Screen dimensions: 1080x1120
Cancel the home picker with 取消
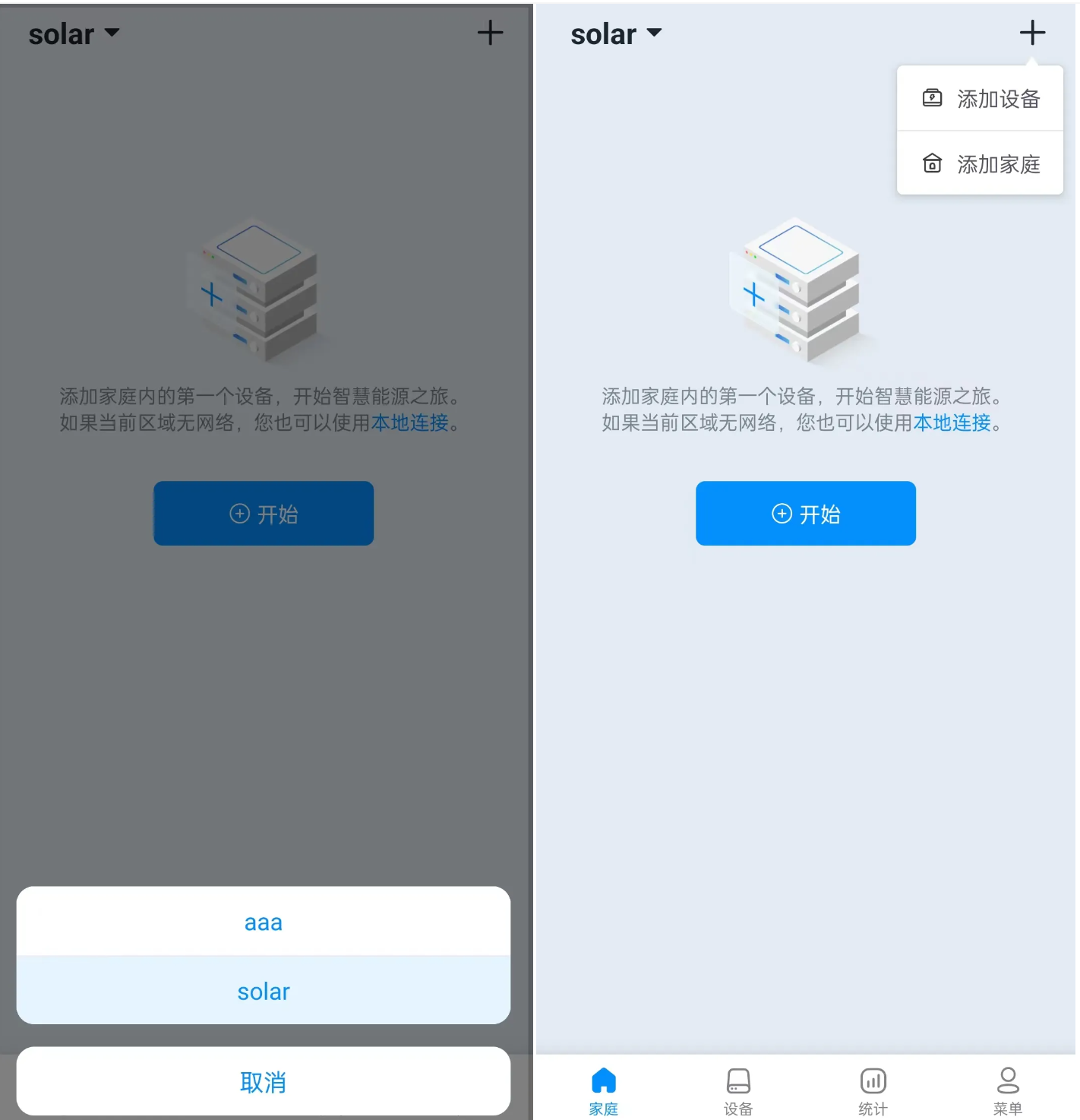click(263, 1081)
